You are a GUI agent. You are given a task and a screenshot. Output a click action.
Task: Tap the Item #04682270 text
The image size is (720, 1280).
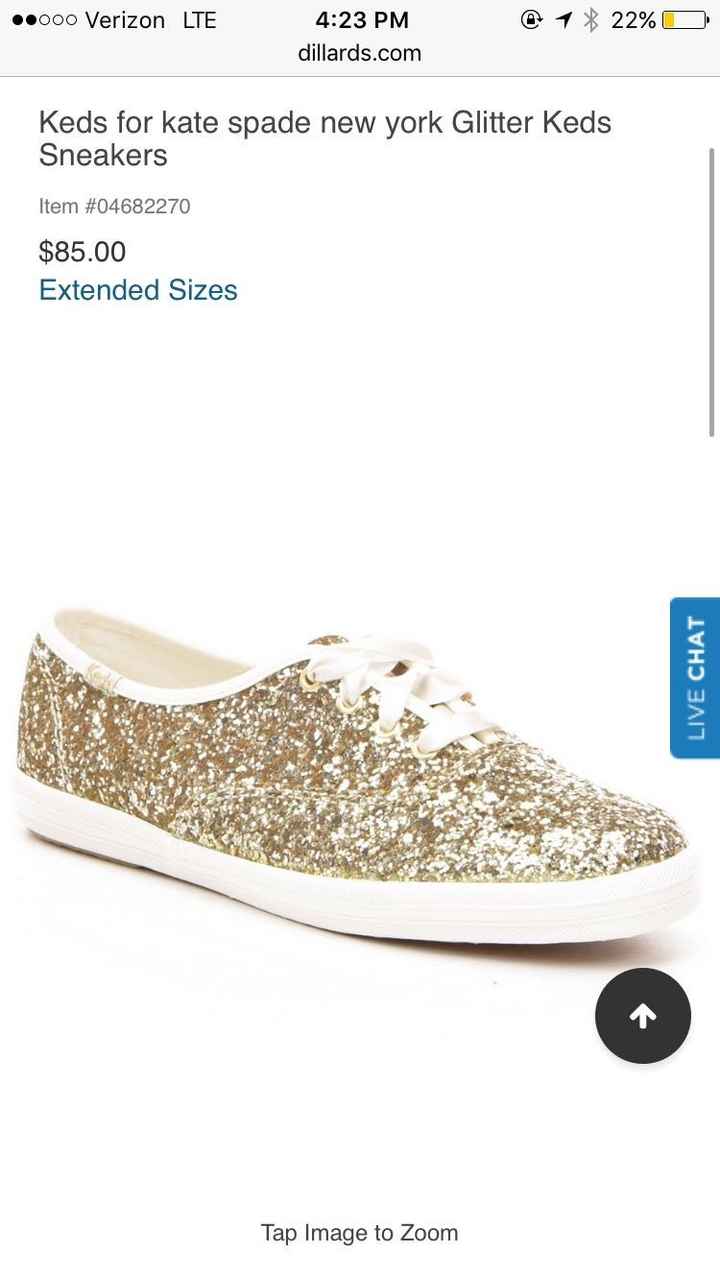click(x=113, y=206)
